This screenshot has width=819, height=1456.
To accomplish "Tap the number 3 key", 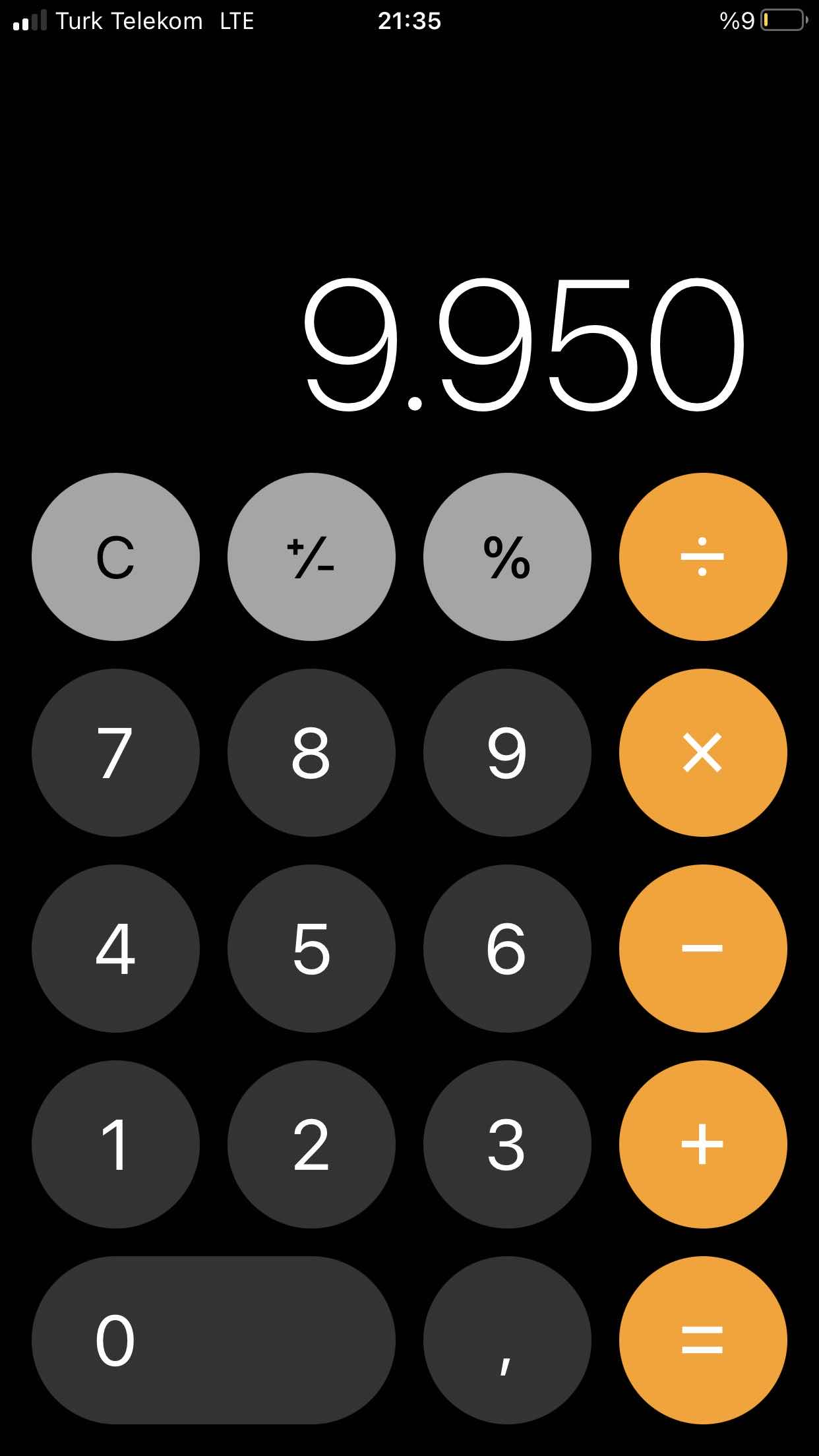I will tap(507, 1144).
